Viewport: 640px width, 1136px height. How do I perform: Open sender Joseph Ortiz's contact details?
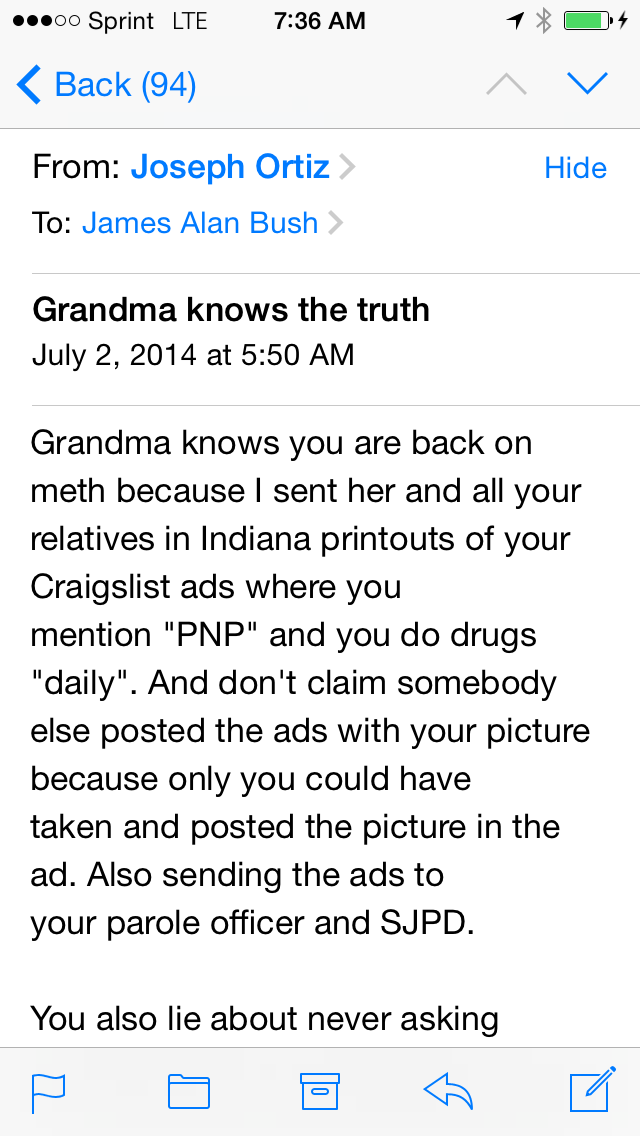click(242, 167)
